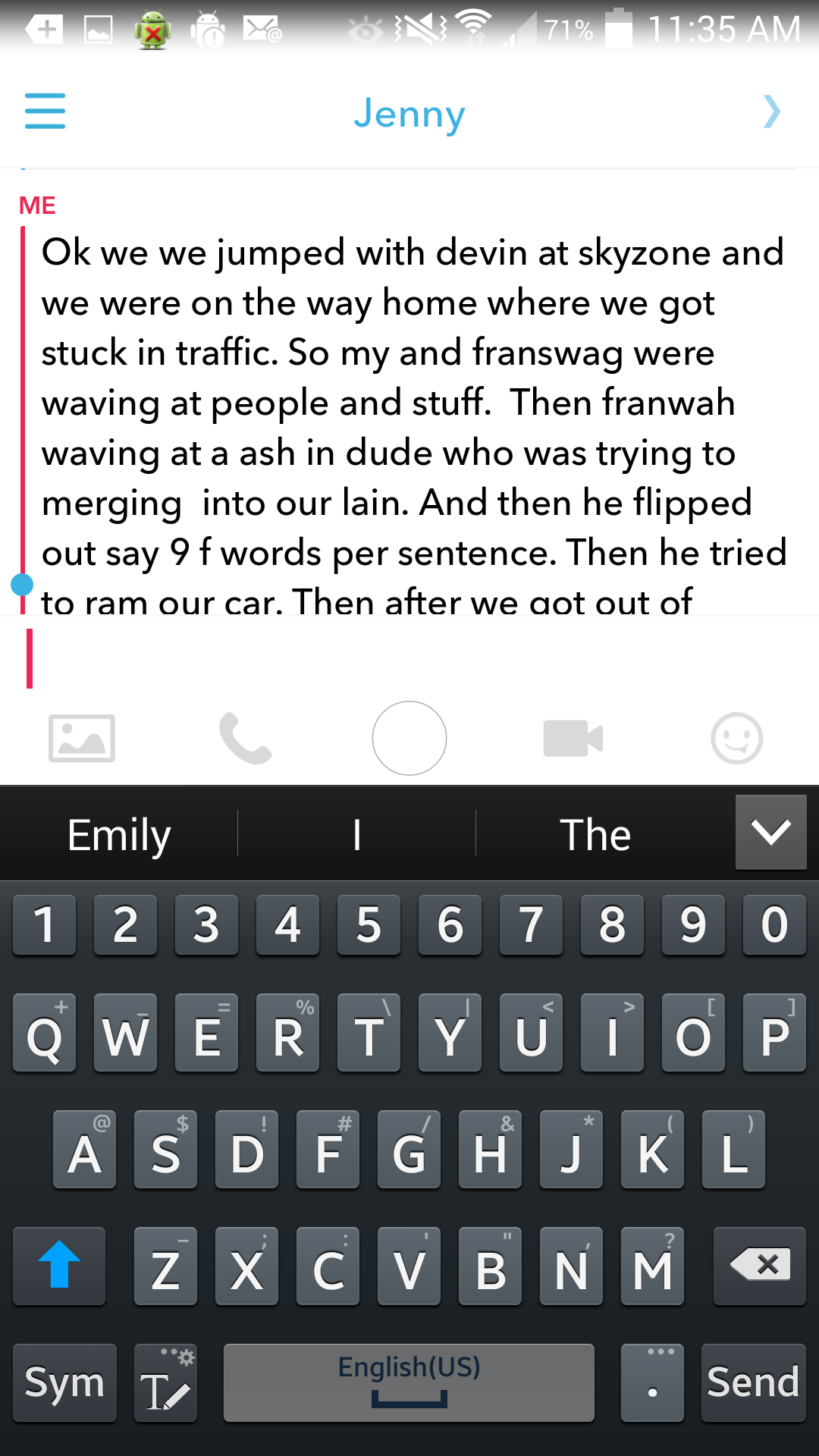Focus the message text input field
The height and width of the screenshot is (1456, 819).
point(409,658)
